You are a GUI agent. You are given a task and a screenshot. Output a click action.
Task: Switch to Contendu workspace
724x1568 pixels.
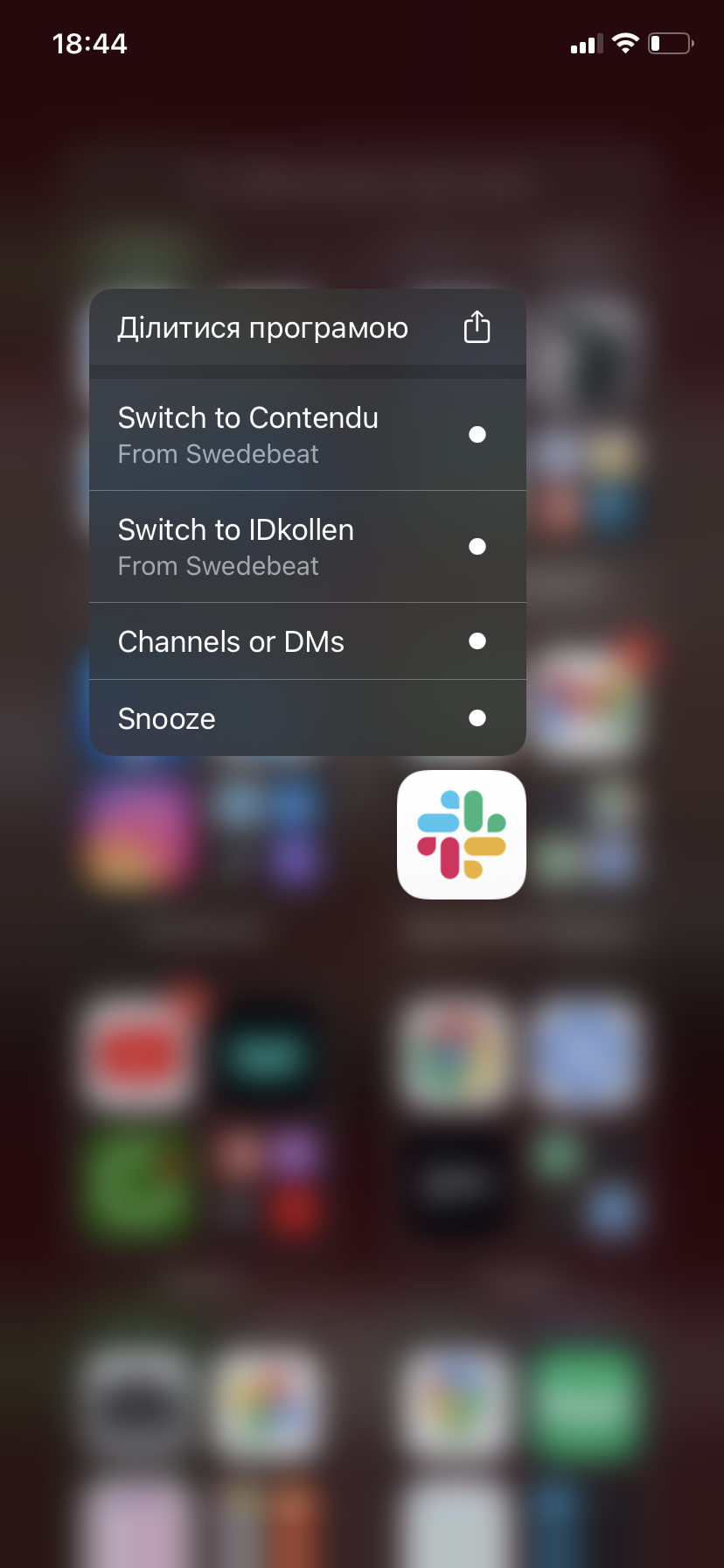coord(306,435)
